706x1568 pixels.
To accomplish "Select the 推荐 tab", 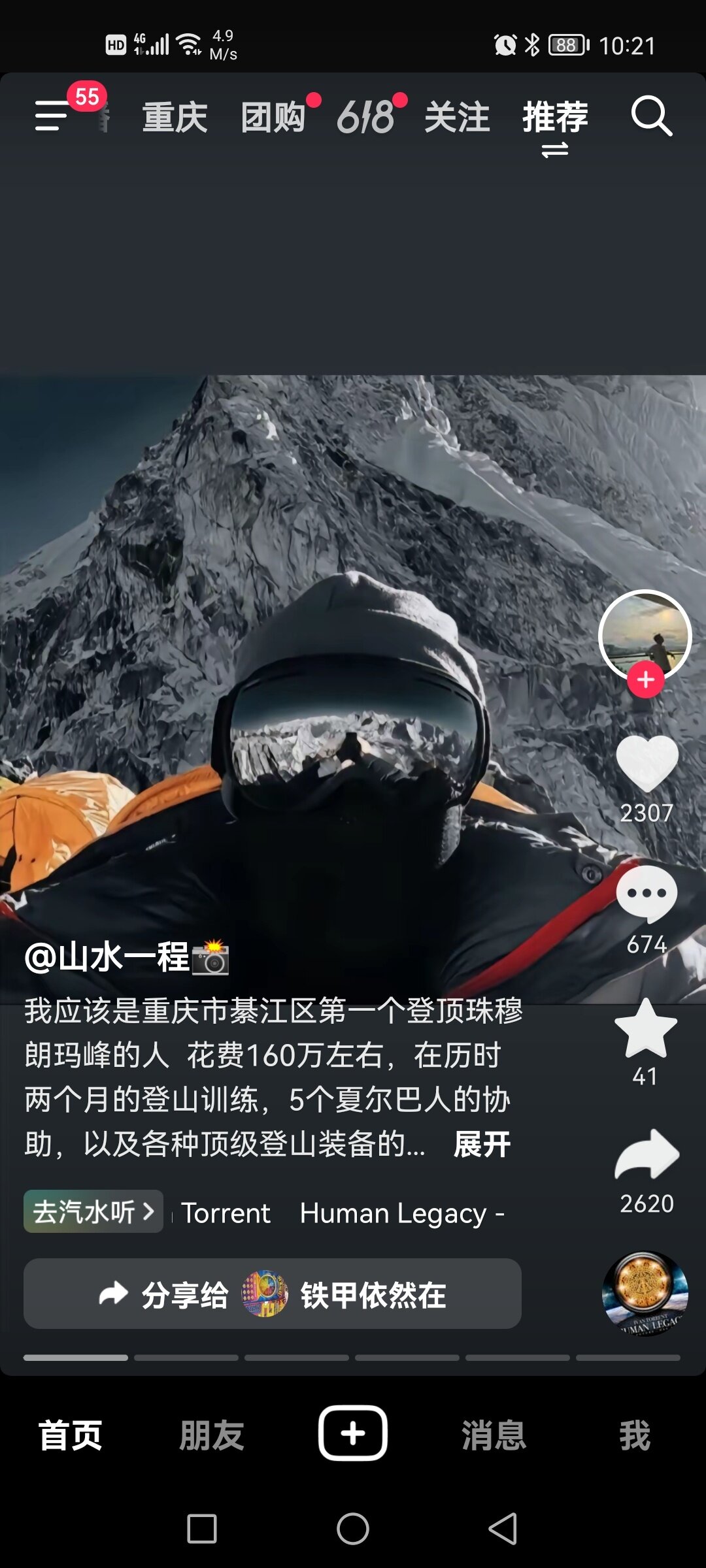I will point(555,118).
